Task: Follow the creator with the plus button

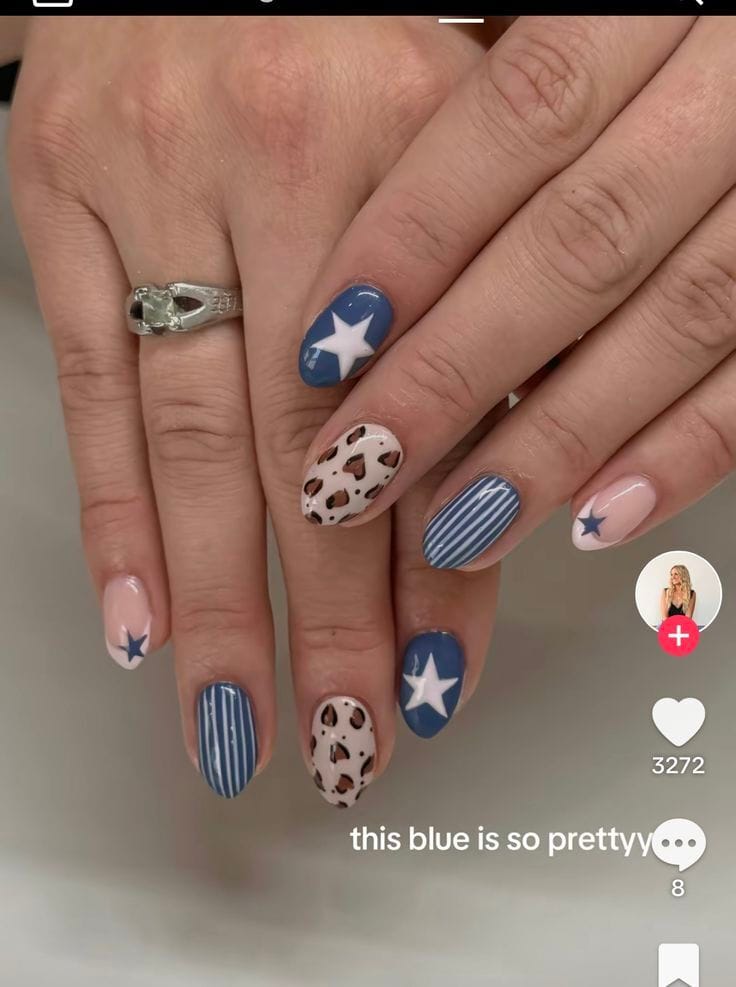Action: 678,636
